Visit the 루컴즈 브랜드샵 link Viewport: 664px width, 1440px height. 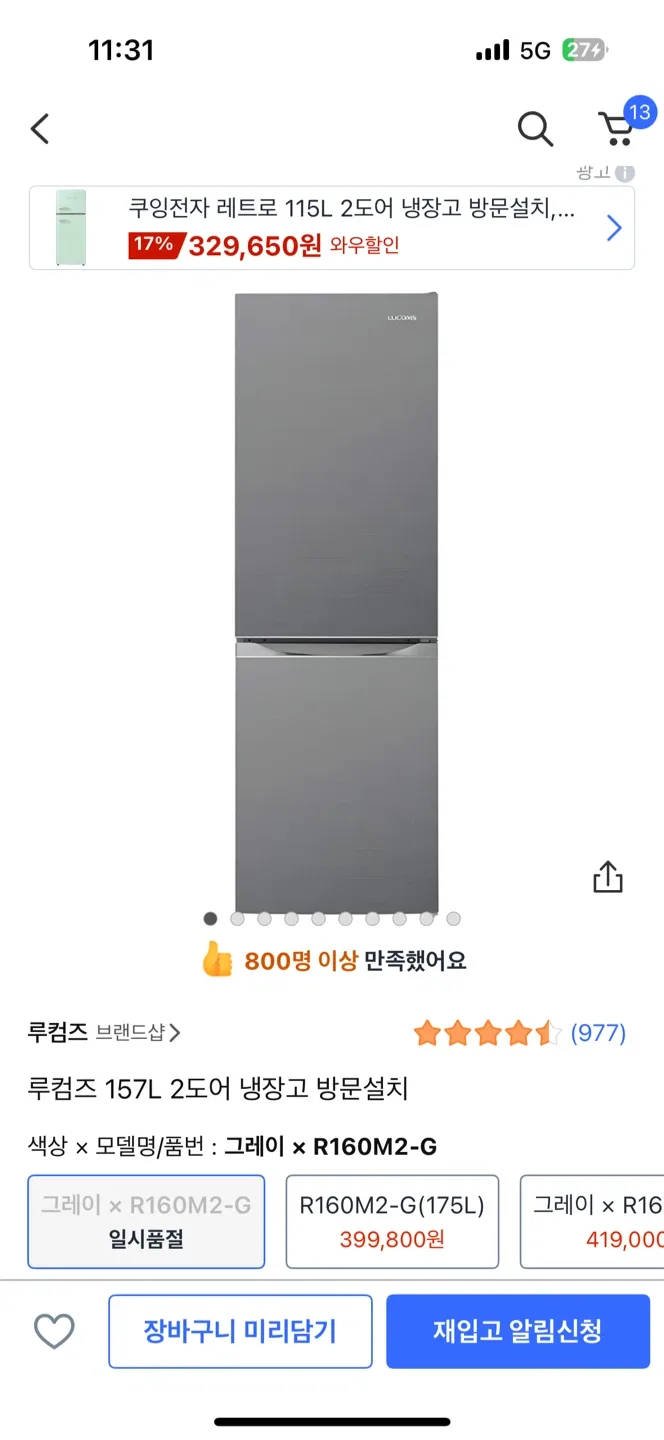coord(105,1033)
